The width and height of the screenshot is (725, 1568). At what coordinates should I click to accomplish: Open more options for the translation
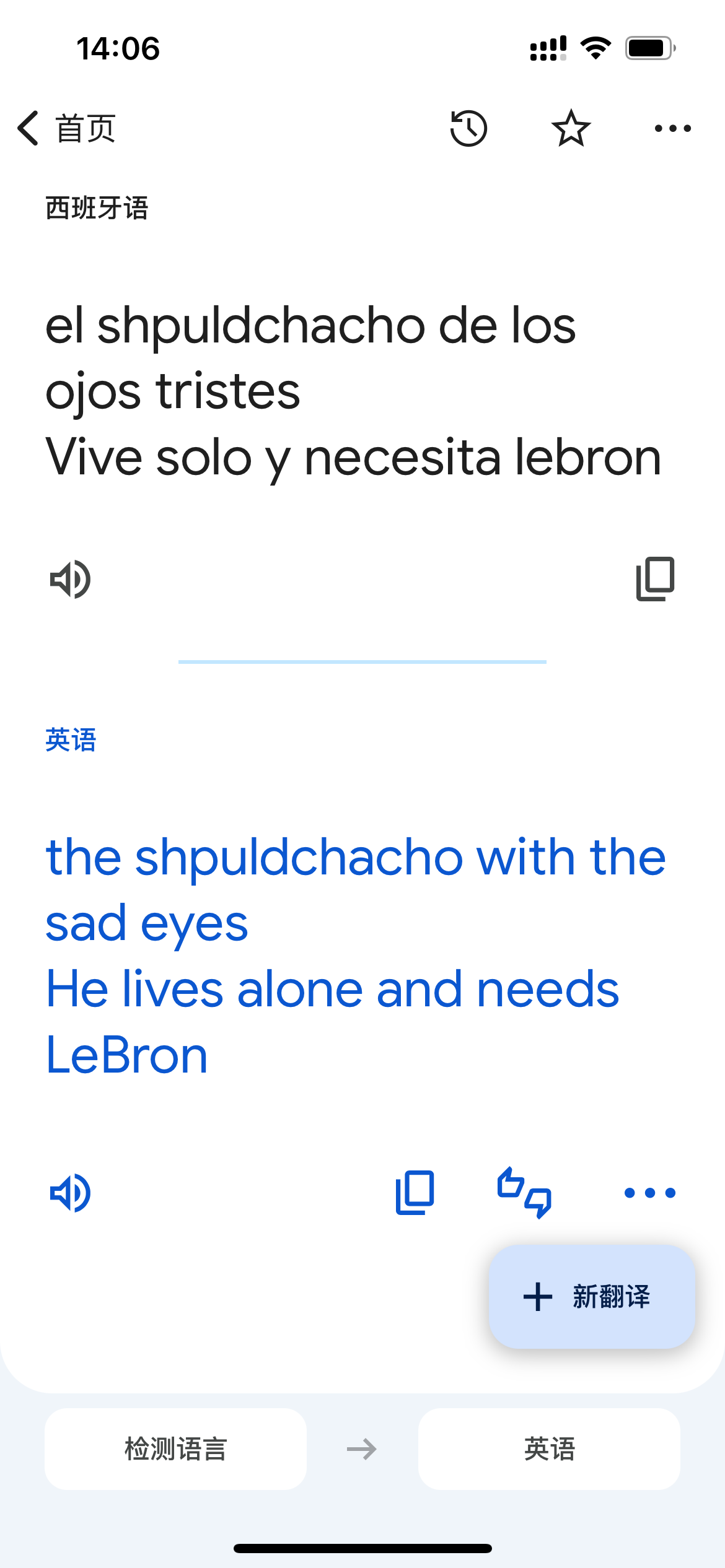pyautogui.click(x=650, y=1192)
